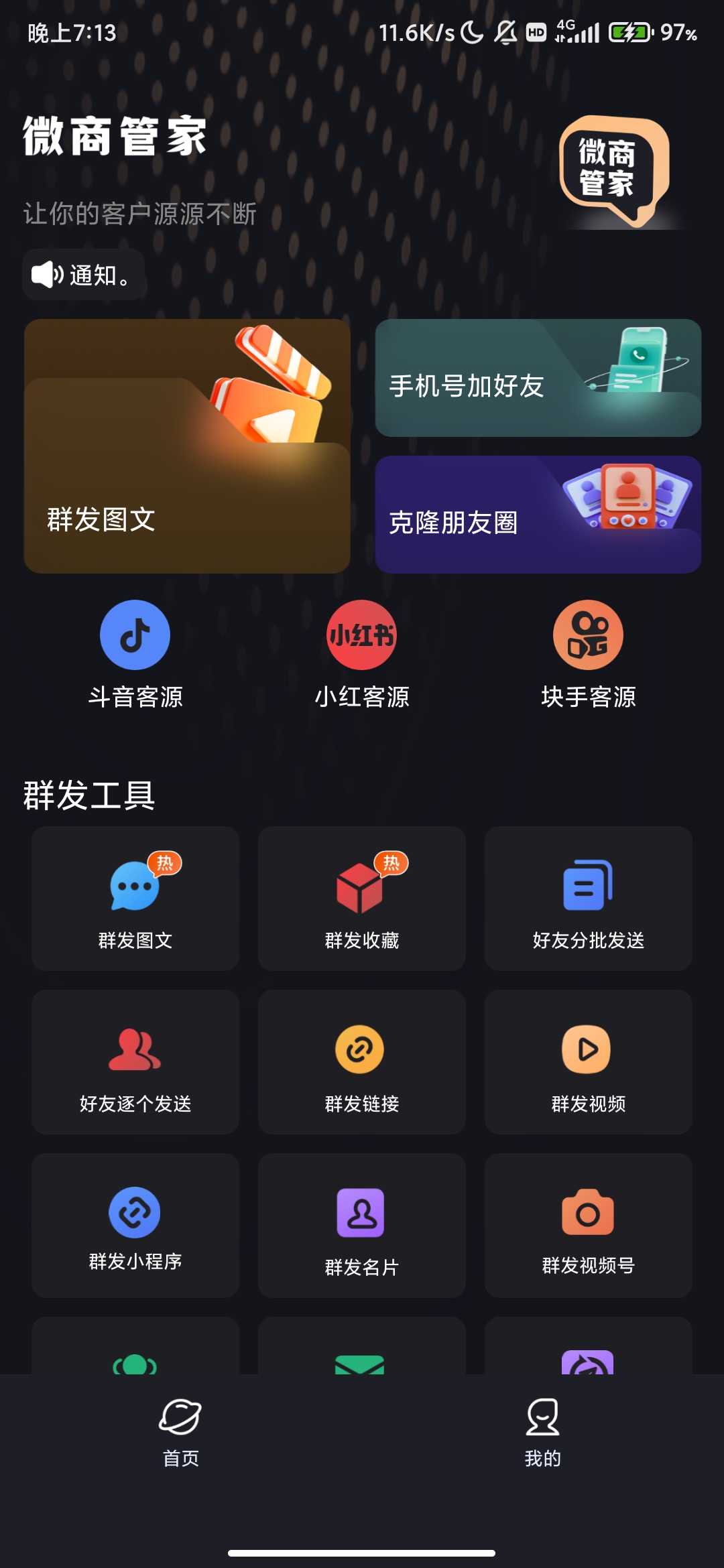This screenshot has width=724, height=1568.
Task: Choose 好友逐个发送 tool
Action: (135, 1062)
